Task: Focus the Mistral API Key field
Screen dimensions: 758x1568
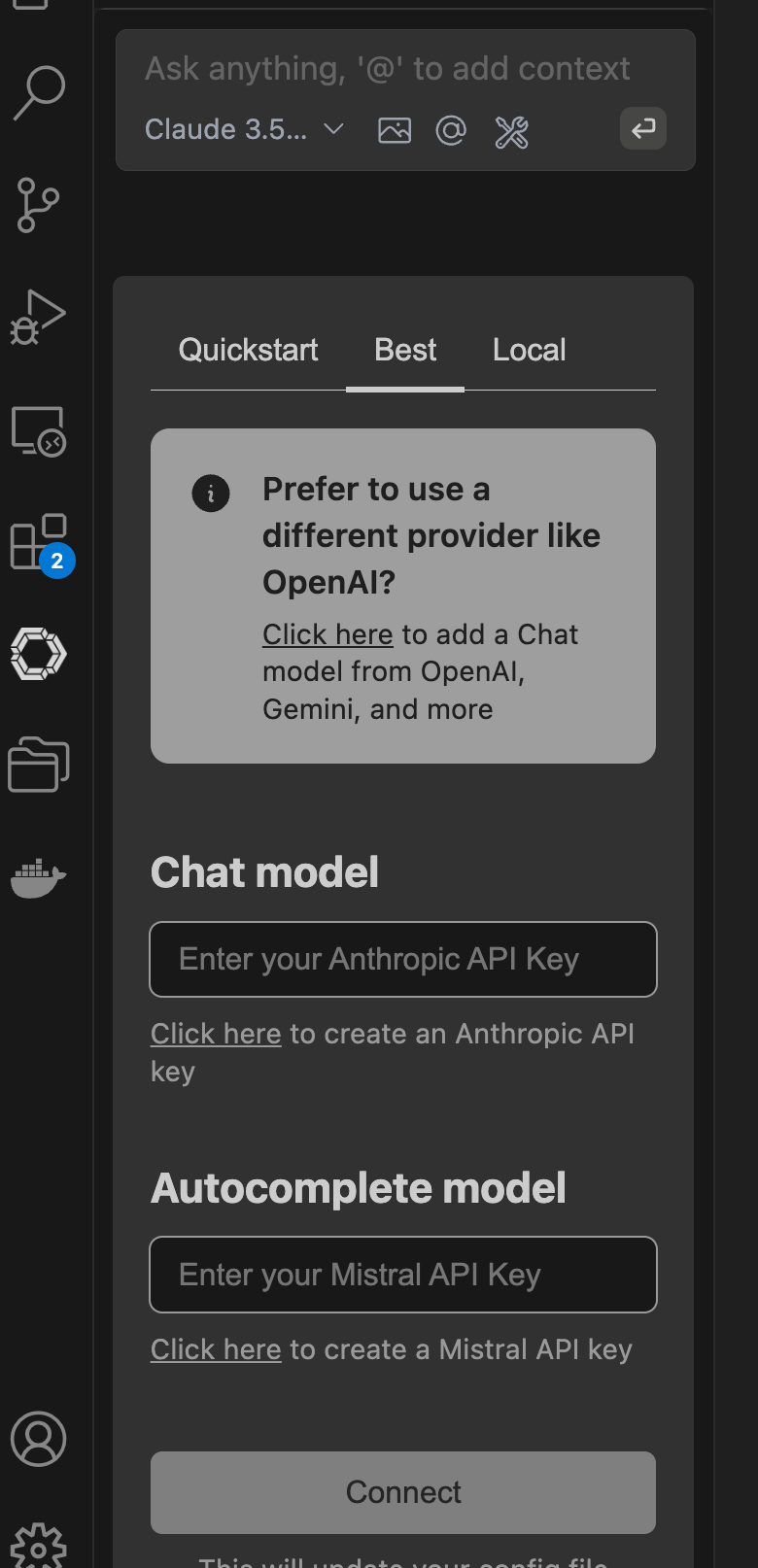Action: coord(403,1275)
